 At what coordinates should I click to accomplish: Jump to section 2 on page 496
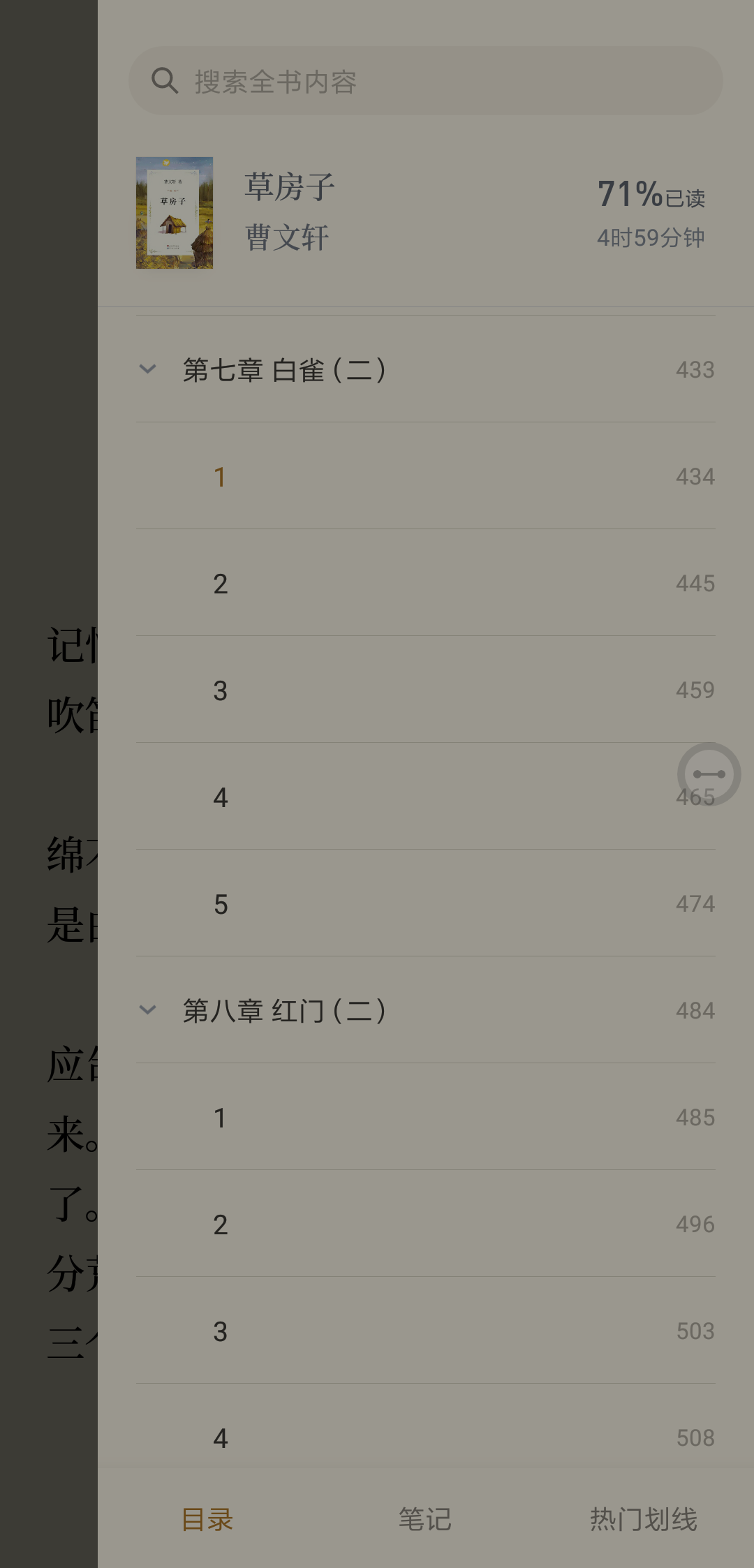click(424, 1225)
